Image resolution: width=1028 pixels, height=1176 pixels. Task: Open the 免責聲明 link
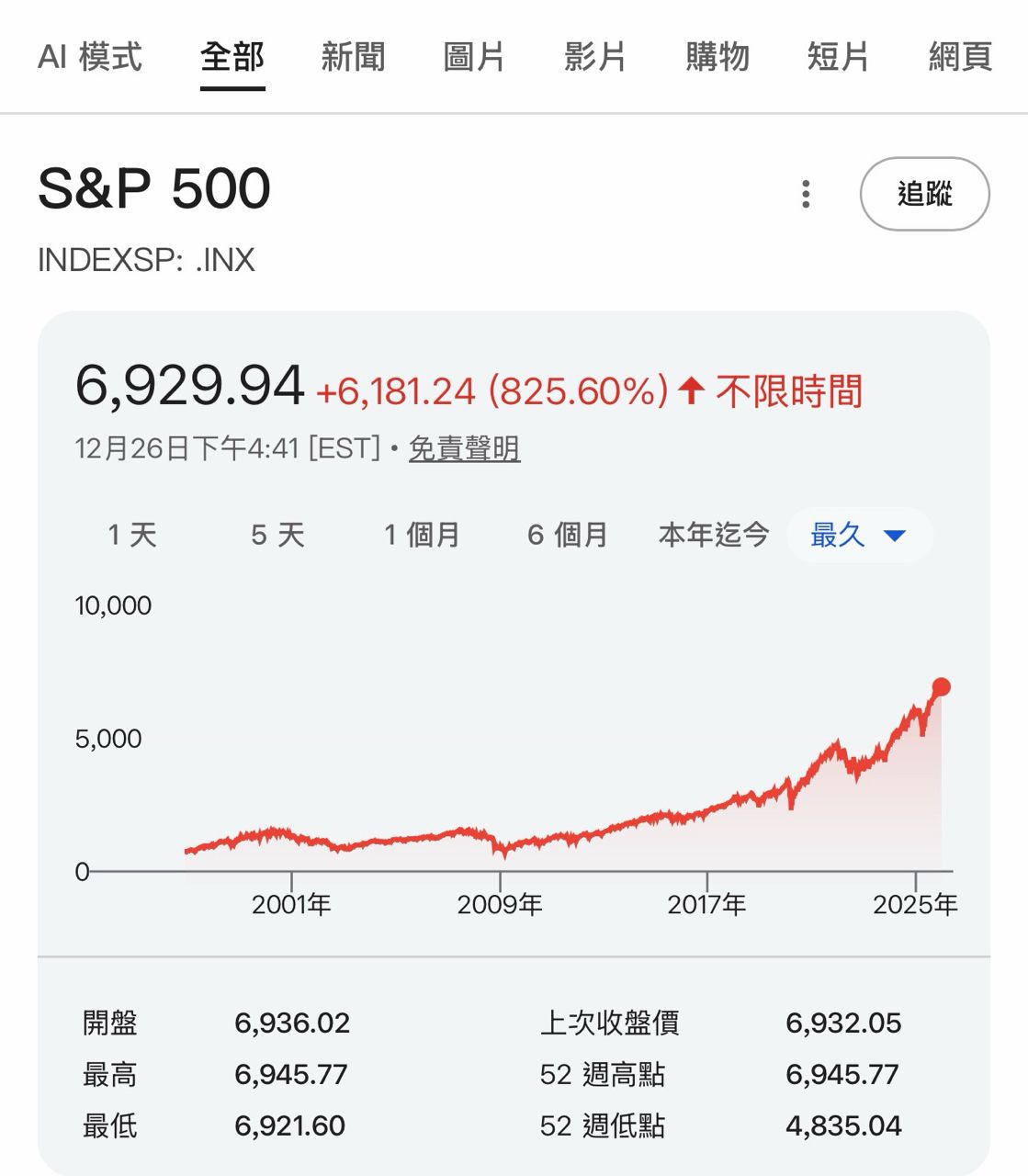pos(464,448)
